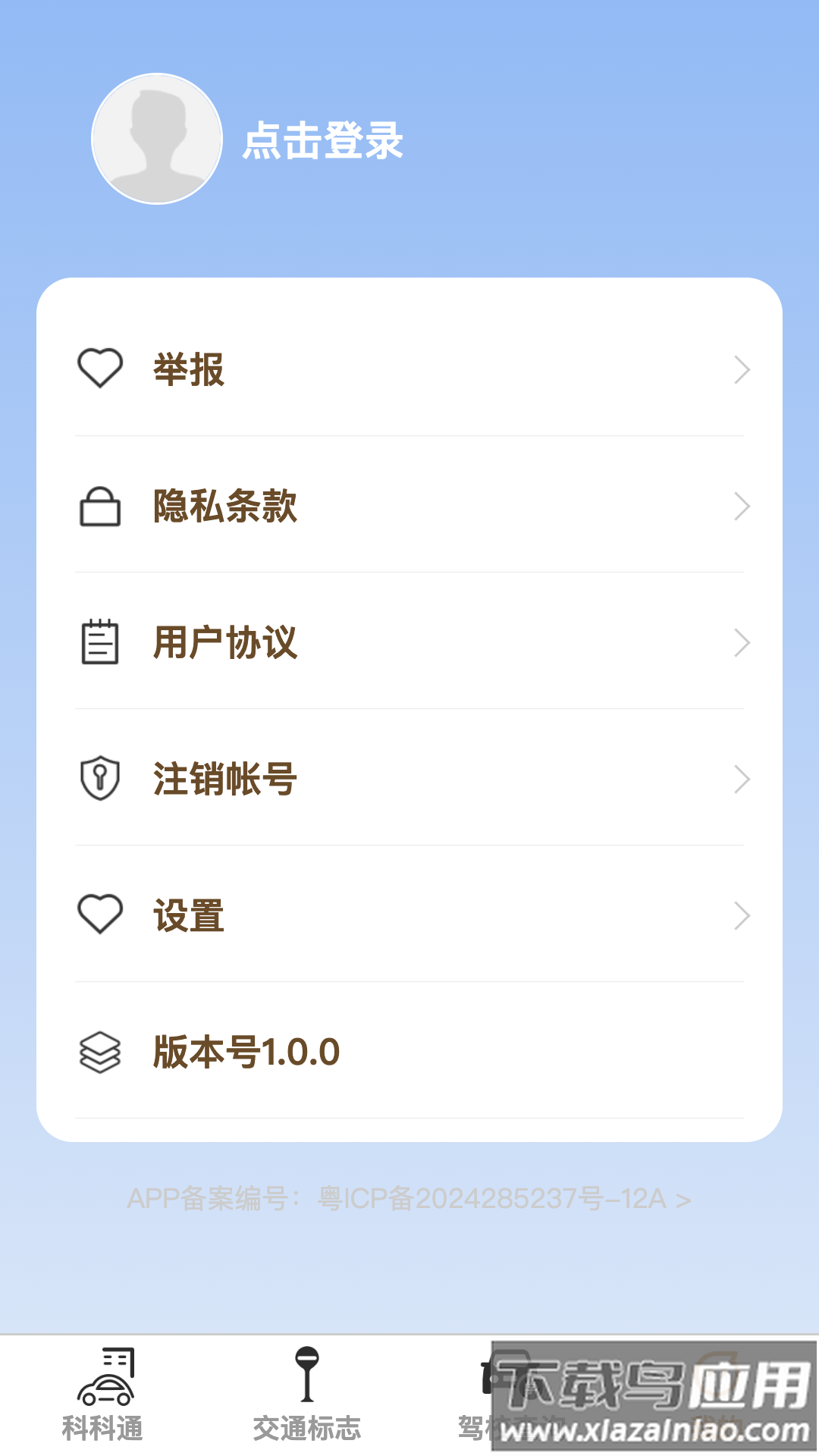Open 设置 via its right chevron

pos(742,914)
